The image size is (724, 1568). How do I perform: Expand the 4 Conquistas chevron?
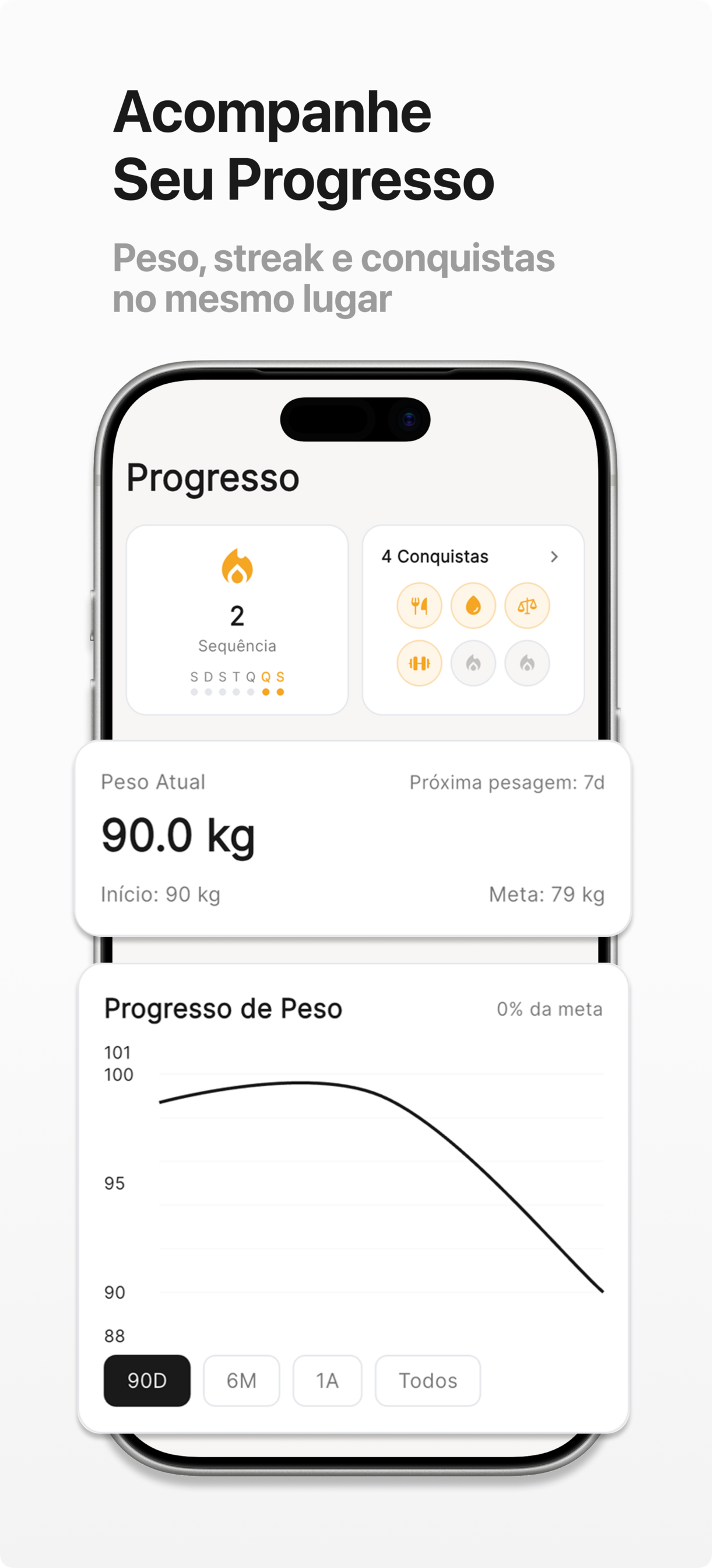pos(554,556)
